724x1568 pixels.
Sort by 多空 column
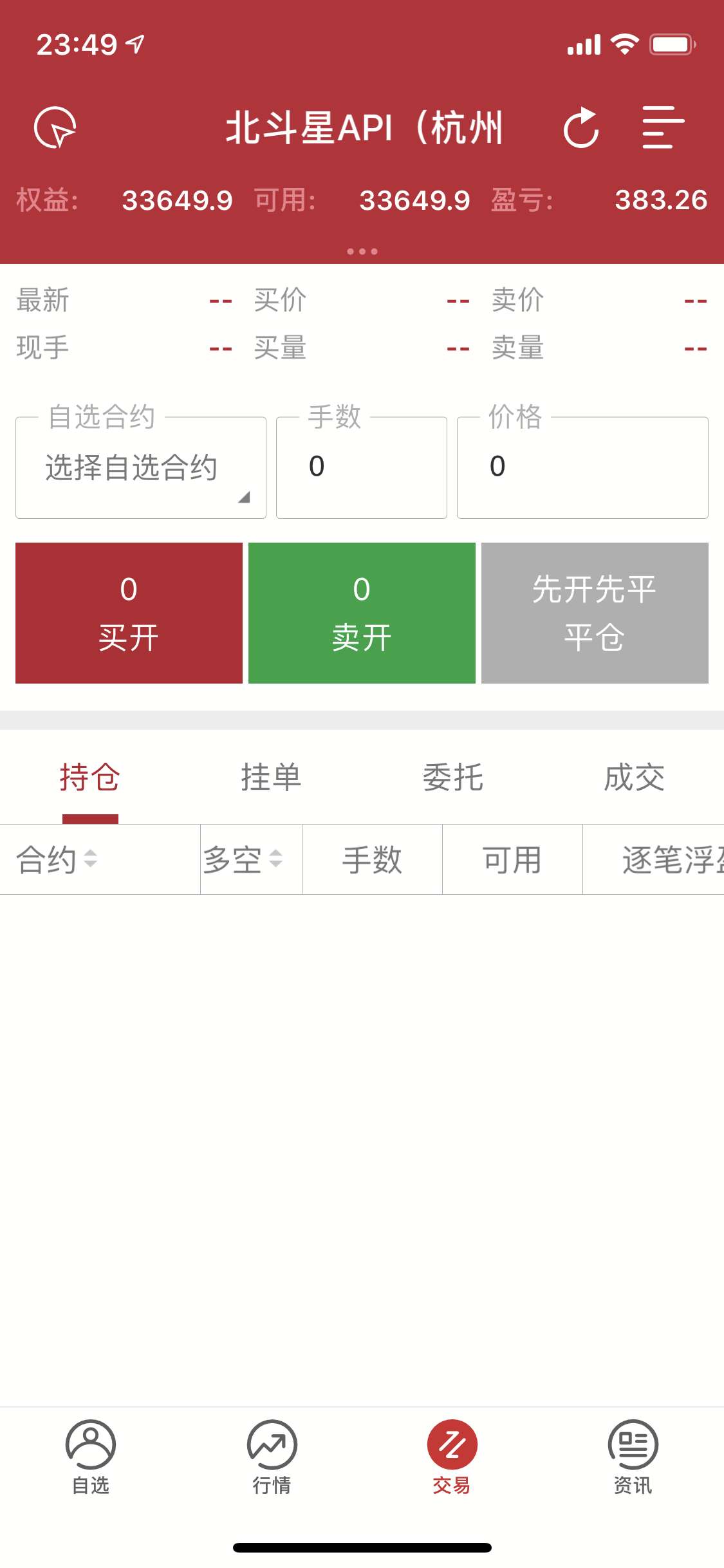[243, 859]
